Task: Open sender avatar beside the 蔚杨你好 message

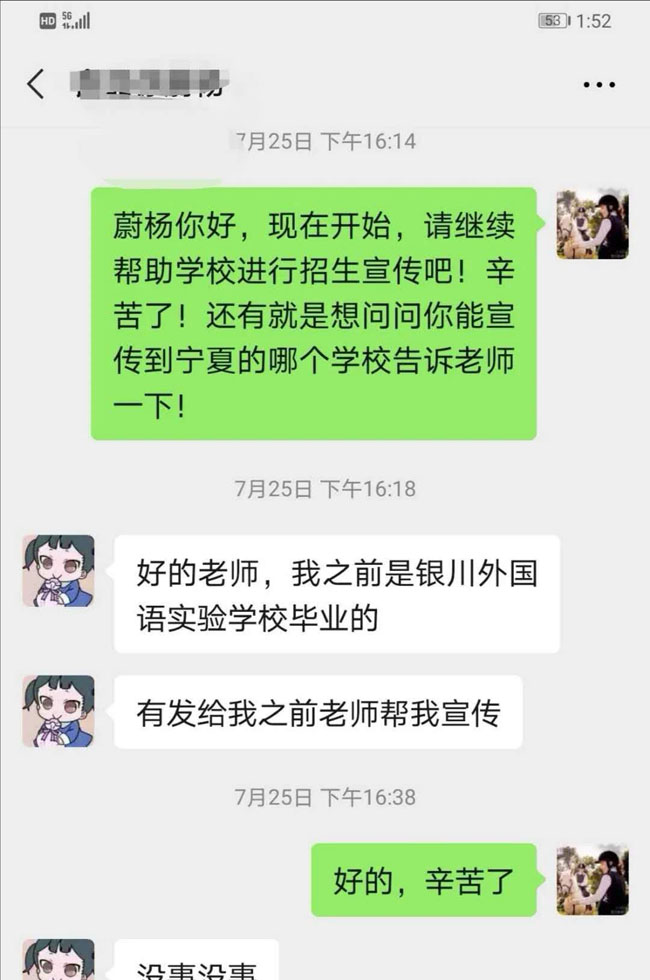Action: [x=592, y=224]
